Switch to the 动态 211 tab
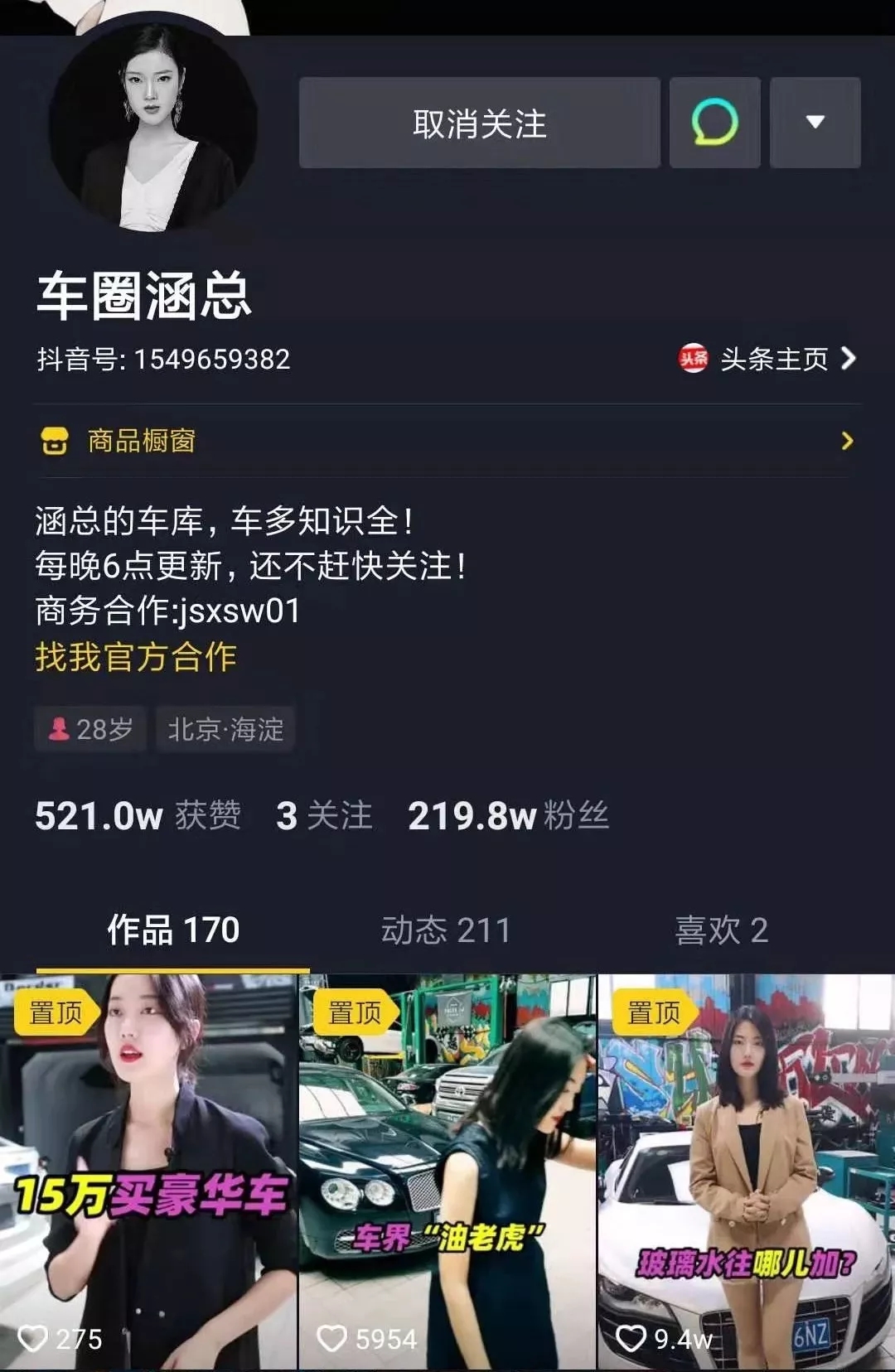This screenshot has width=895, height=1372. pyautogui.click(x=446, y=930)
